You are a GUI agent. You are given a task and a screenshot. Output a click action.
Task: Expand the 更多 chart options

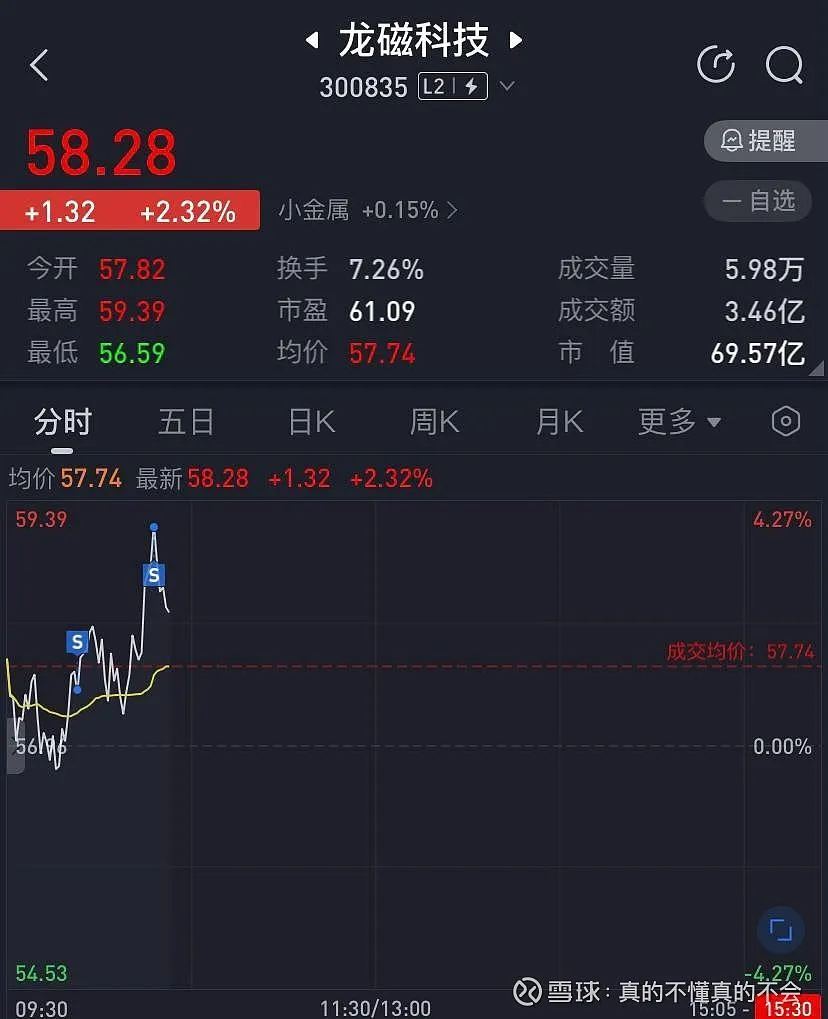679,422
